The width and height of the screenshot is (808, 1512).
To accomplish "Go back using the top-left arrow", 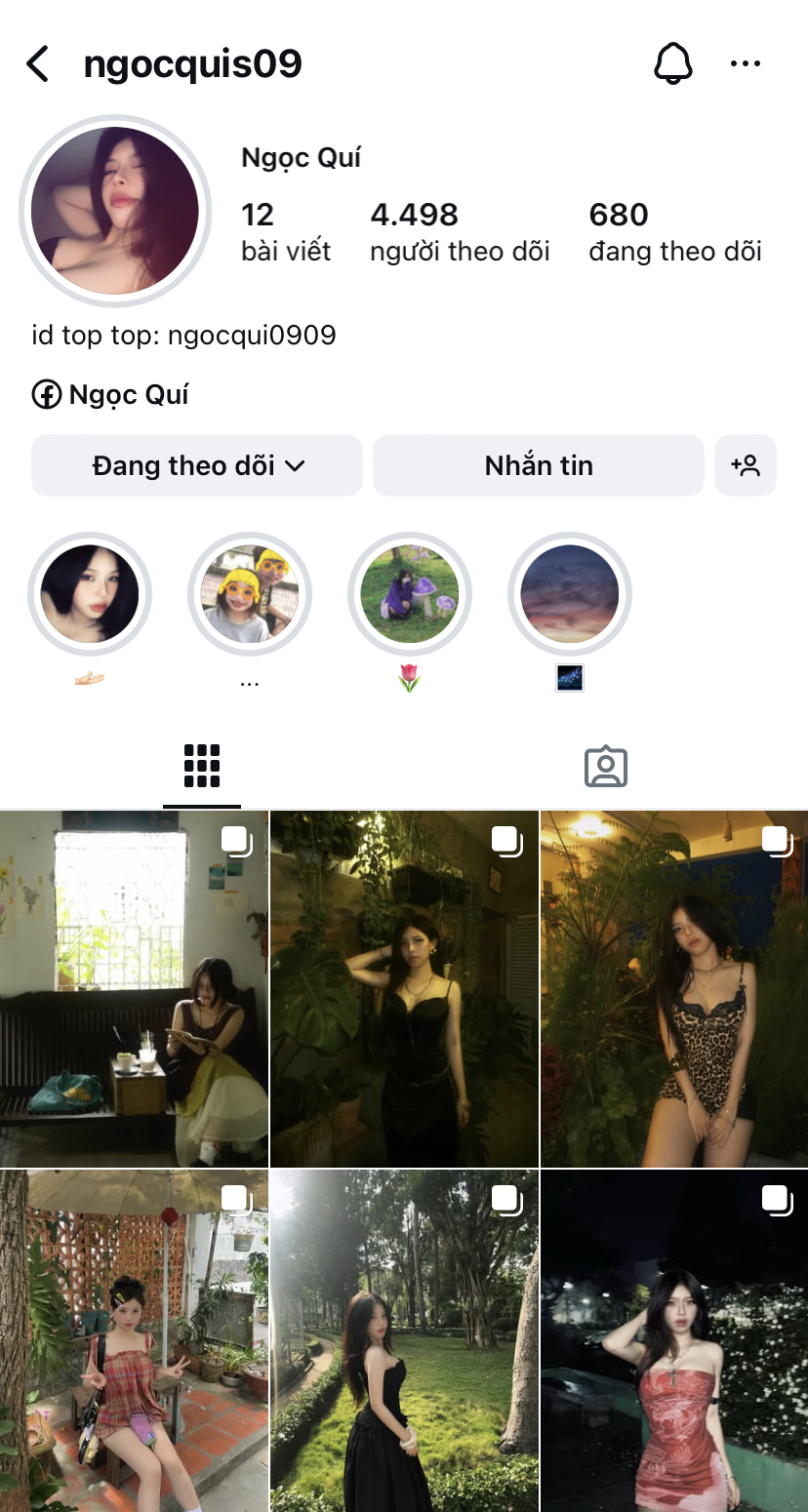I will (37, 64).
